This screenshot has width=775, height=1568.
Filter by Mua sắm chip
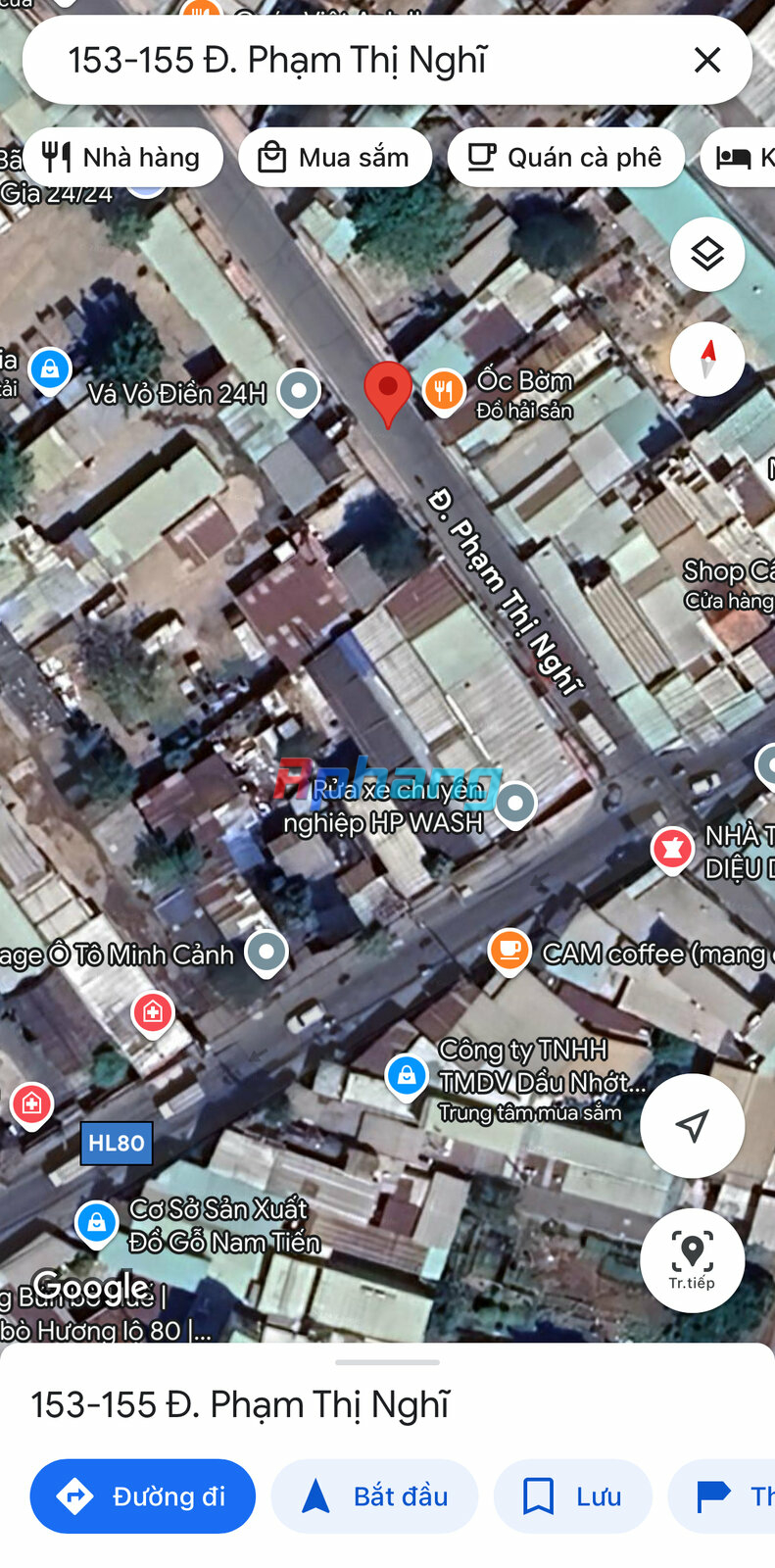tap(334, 157)
